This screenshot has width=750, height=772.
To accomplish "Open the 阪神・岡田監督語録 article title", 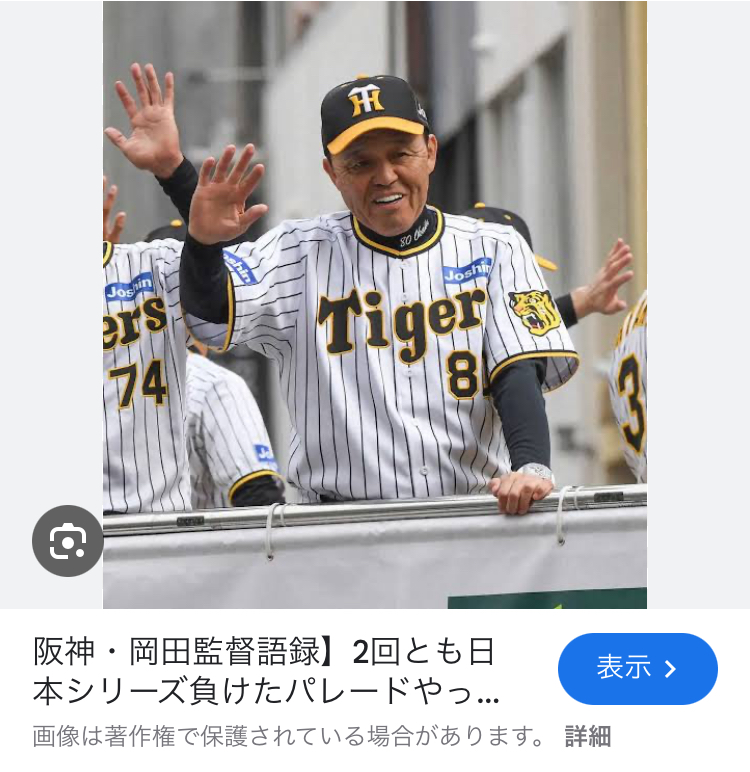I will [265, 671].
